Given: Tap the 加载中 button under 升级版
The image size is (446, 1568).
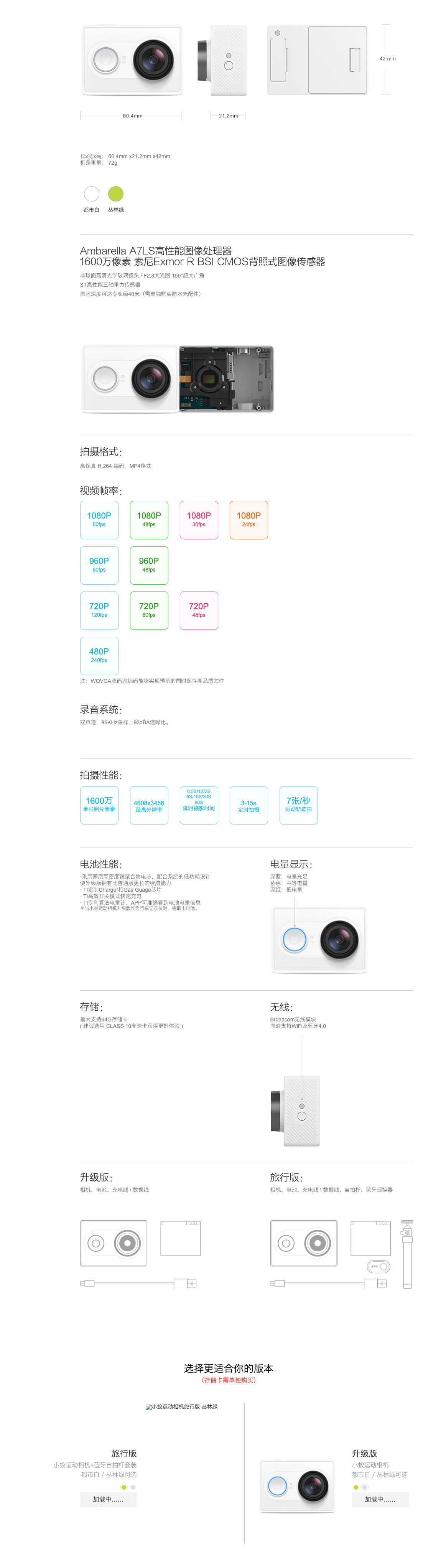Looking at the screenshot, I should tap(380, 1499).
